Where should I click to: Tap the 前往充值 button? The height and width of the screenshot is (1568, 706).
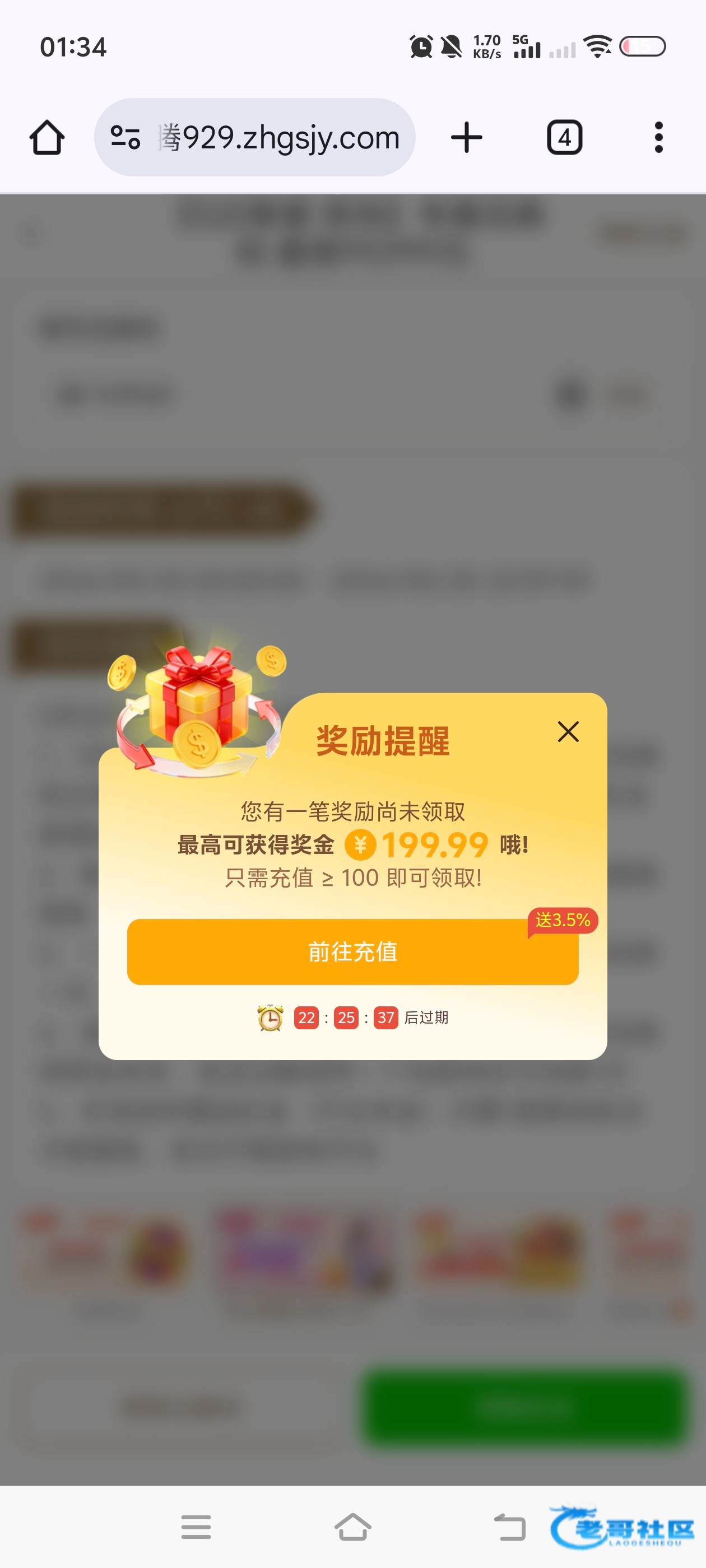352,951
